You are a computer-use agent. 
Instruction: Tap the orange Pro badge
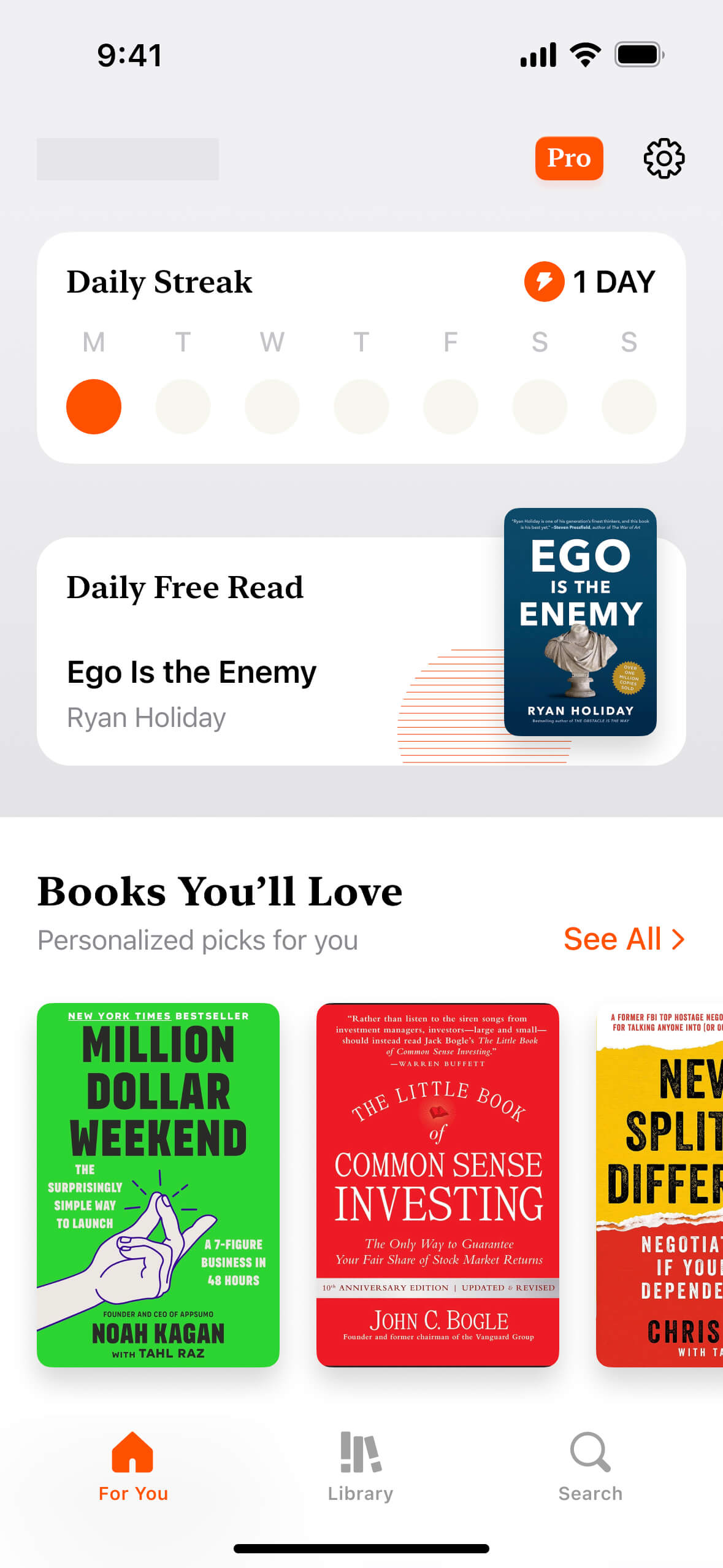point(569,158)
